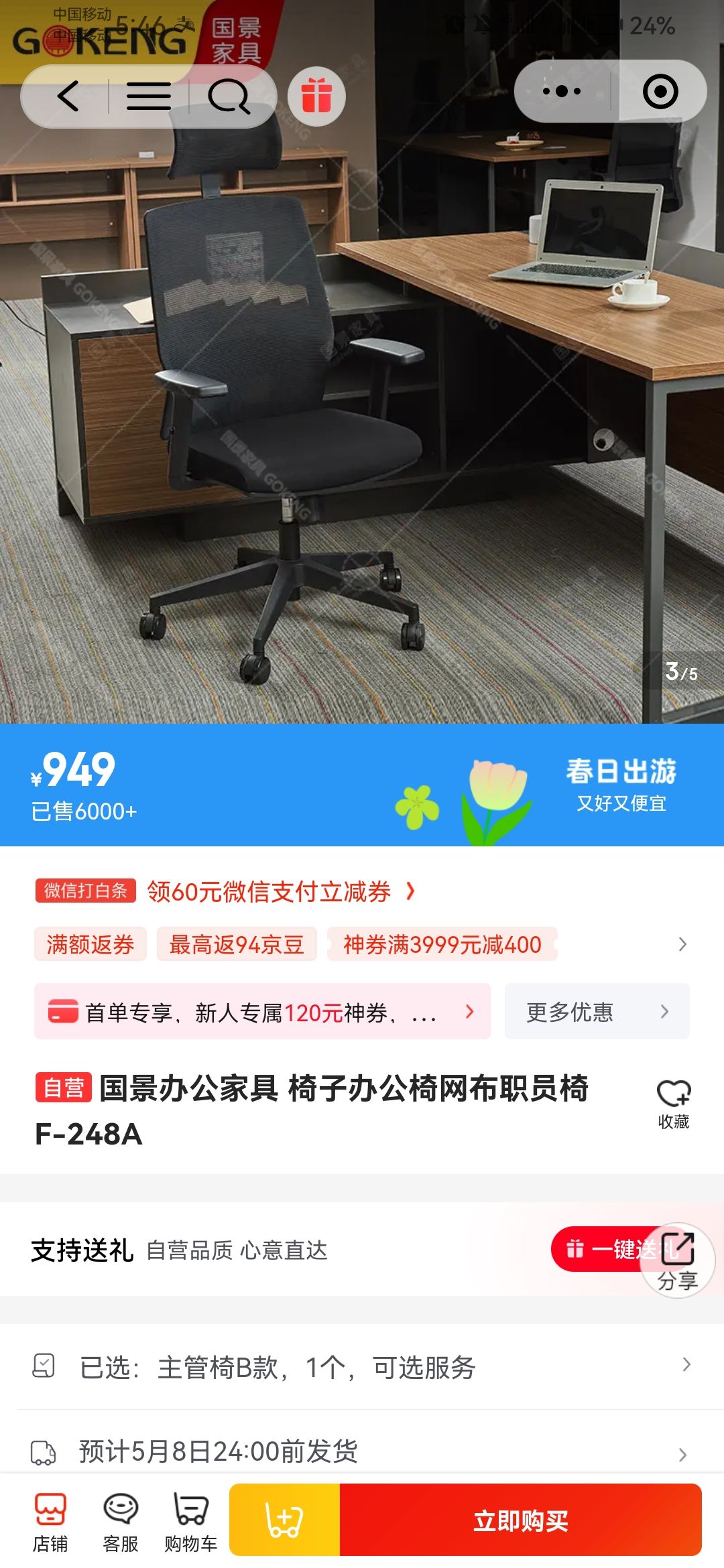Viewport: 724px width, 1568px height.
Task: Open the 已选 主管椅B款 options row
Action: coord(362,1367)
